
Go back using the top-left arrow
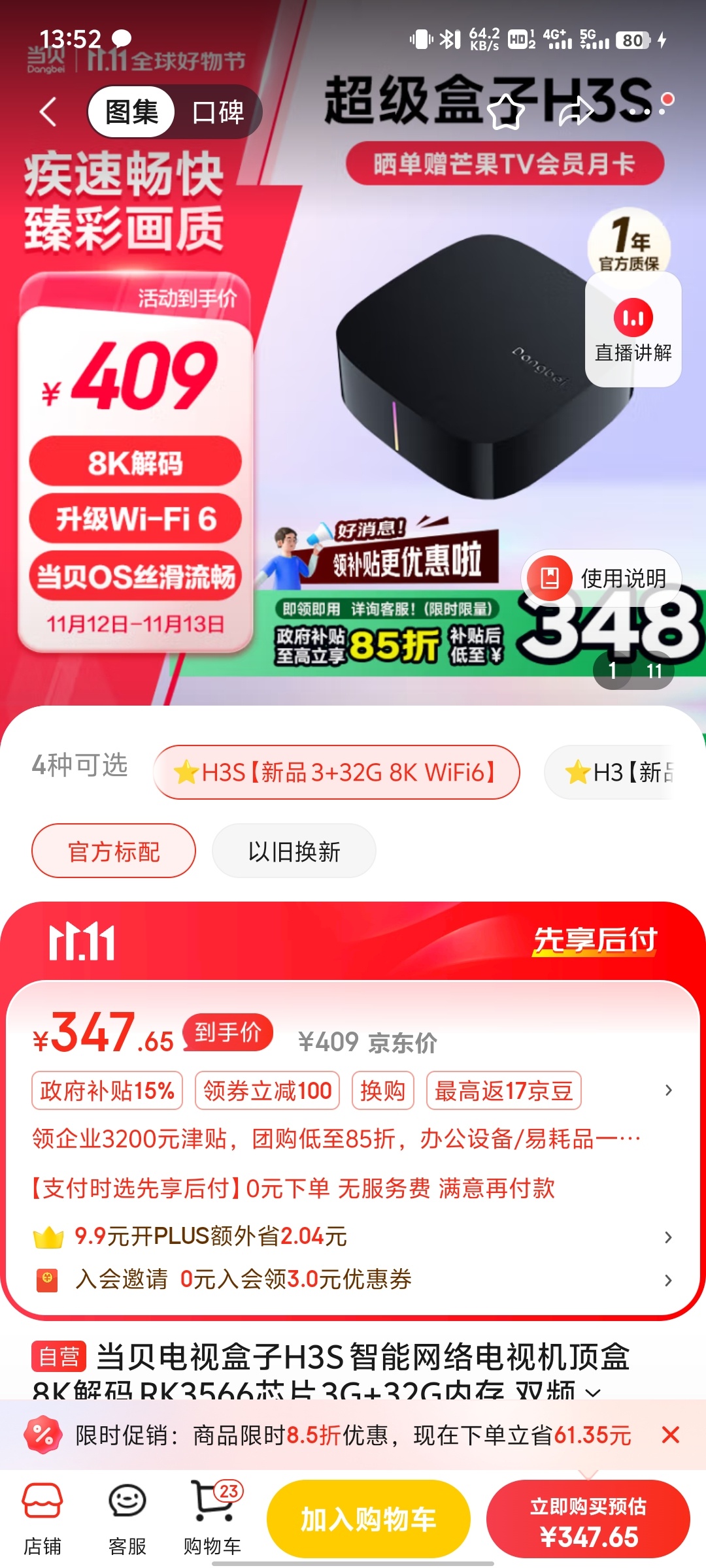48,112
